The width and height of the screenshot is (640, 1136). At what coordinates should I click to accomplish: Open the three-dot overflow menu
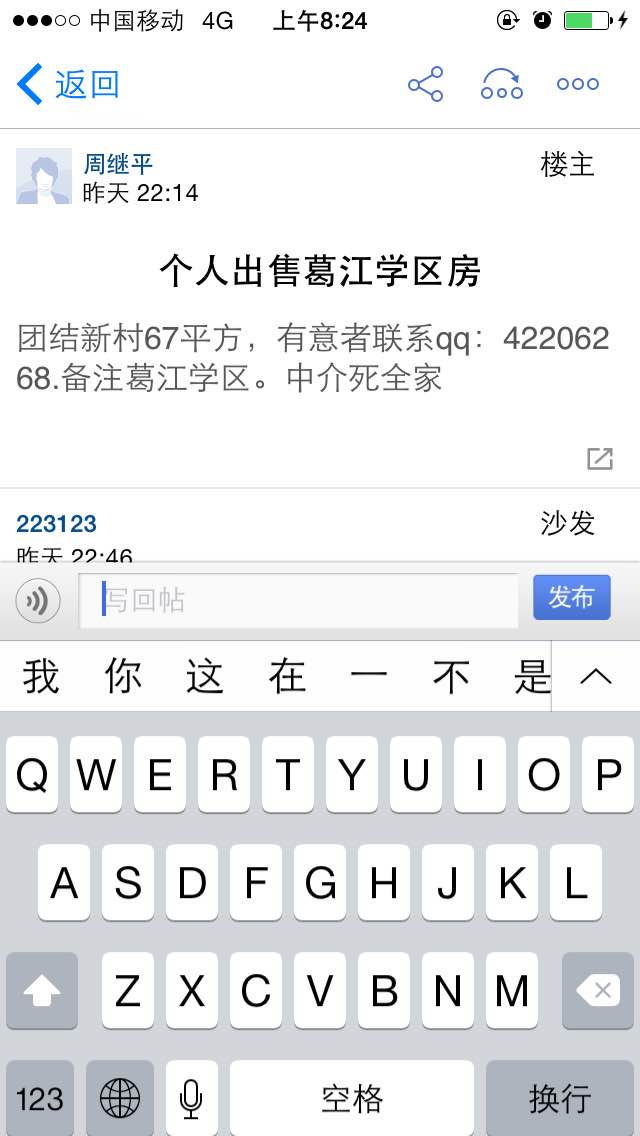pos(578,84)
